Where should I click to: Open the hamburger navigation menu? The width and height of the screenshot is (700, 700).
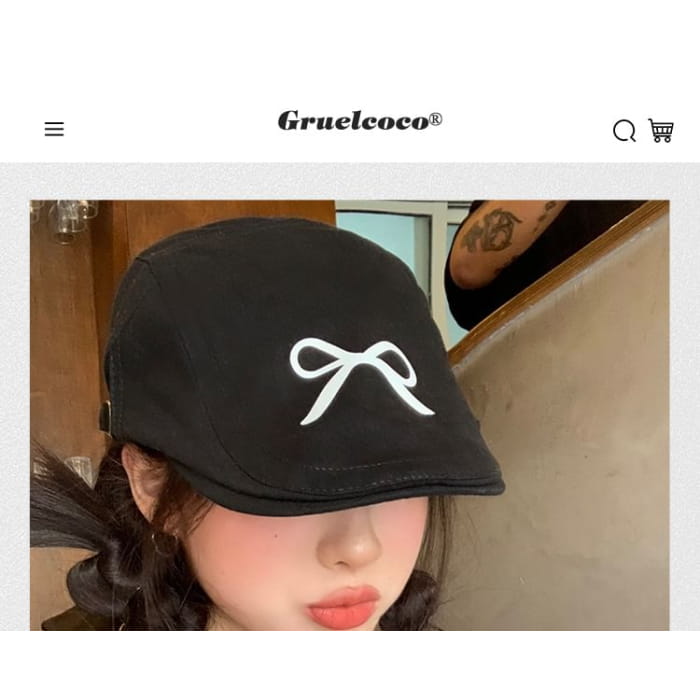54,129
